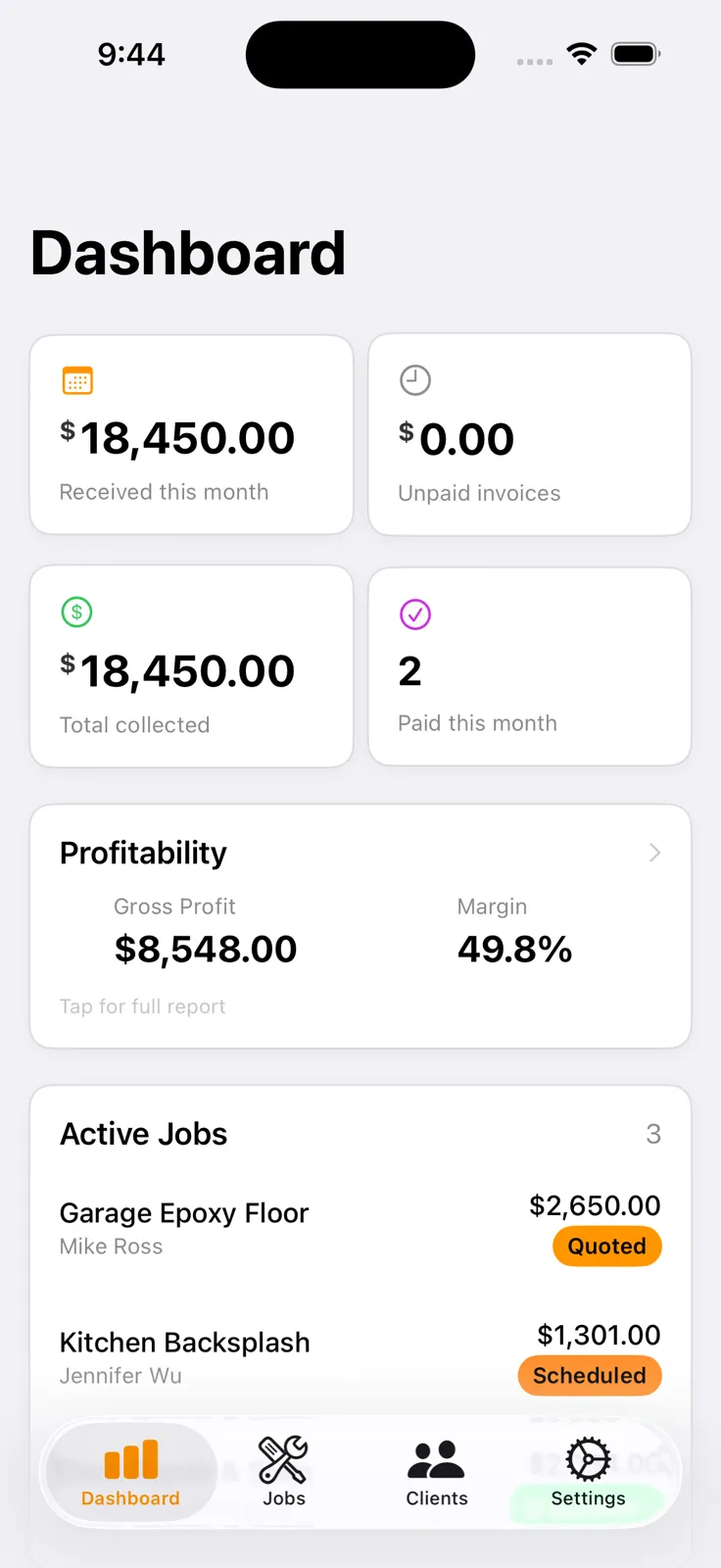Open the Jobs wrench and screwdriver icon
Image resolution: width=721 pixels, height=1568 pixels.
pos(283,1458)
